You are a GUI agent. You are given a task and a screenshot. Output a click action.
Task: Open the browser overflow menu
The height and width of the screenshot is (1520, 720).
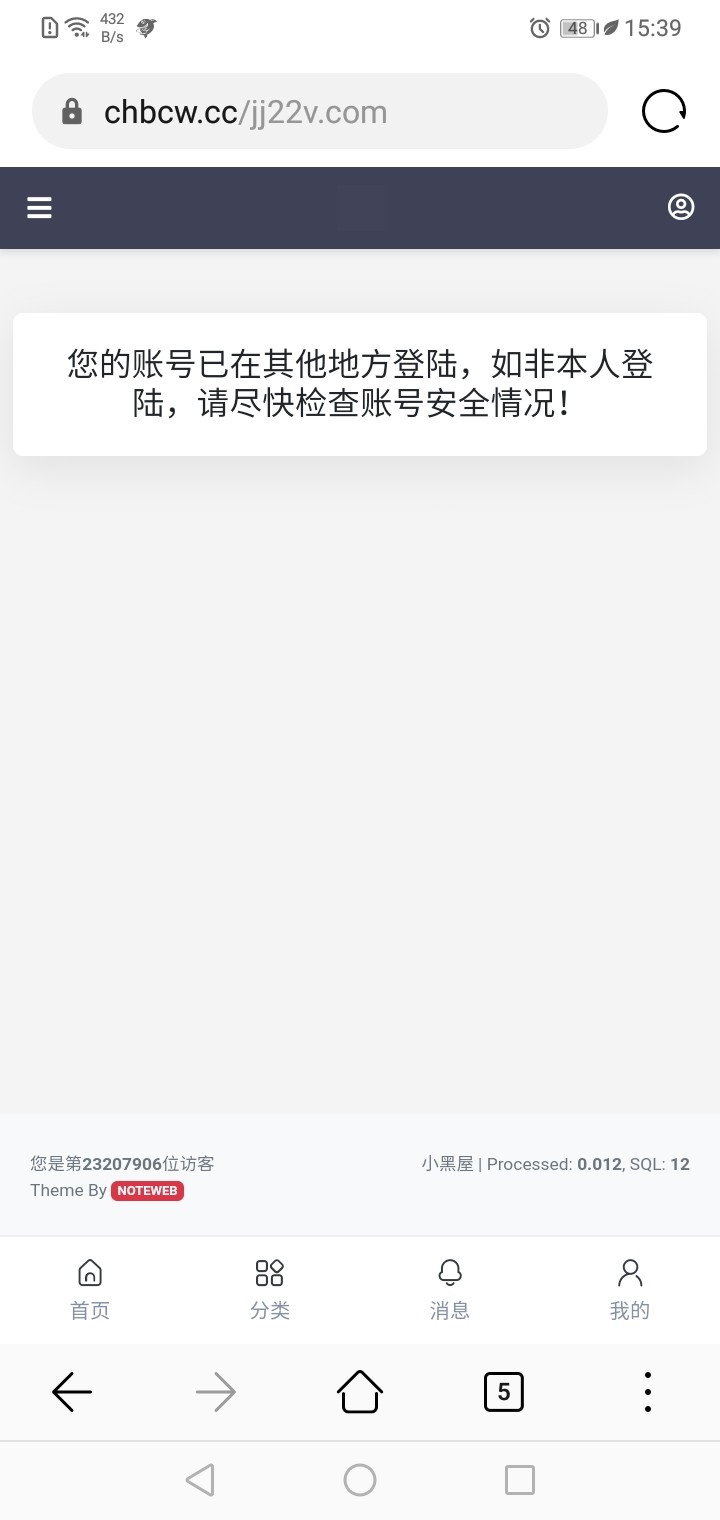tap(648, 1391)
